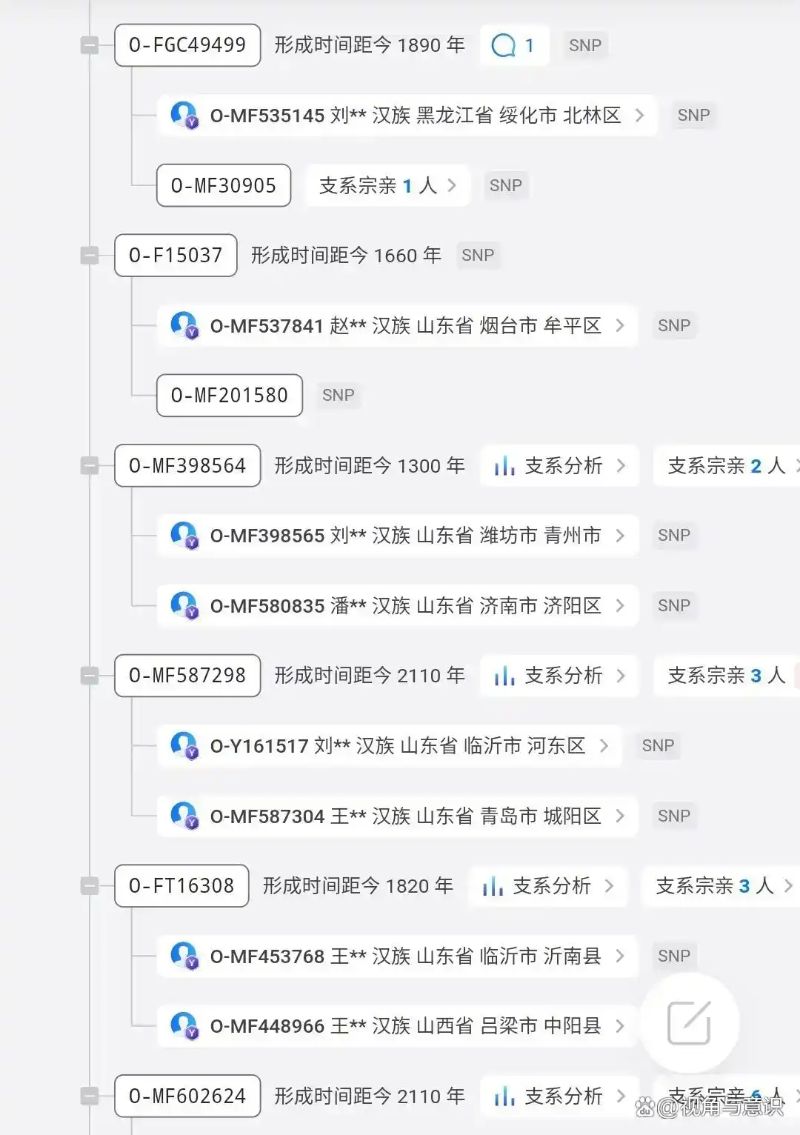Open O-MF587304 王** 青岛市 城阳区 entry

coord(397,817)
